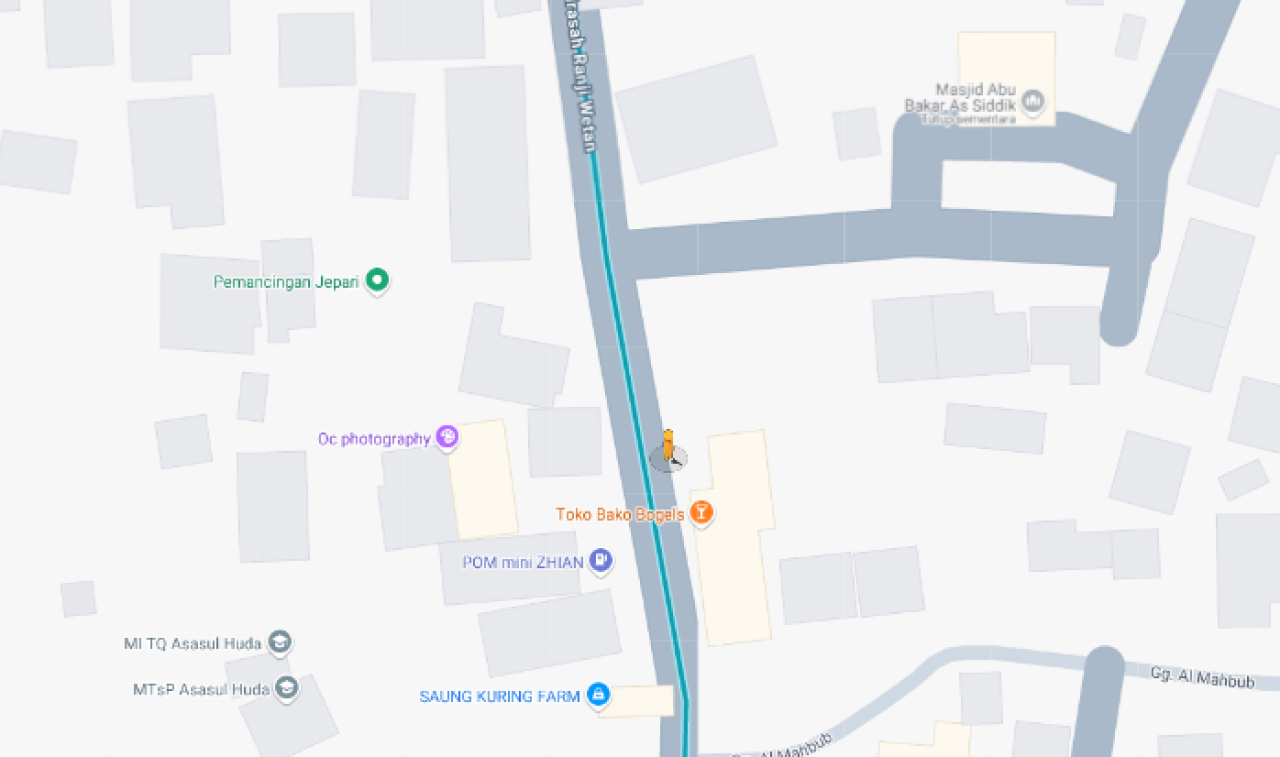Tap the POM mini ZHIAN fuel pin
The height and width of the screenshot is (757, 1280).
[600, 561]
